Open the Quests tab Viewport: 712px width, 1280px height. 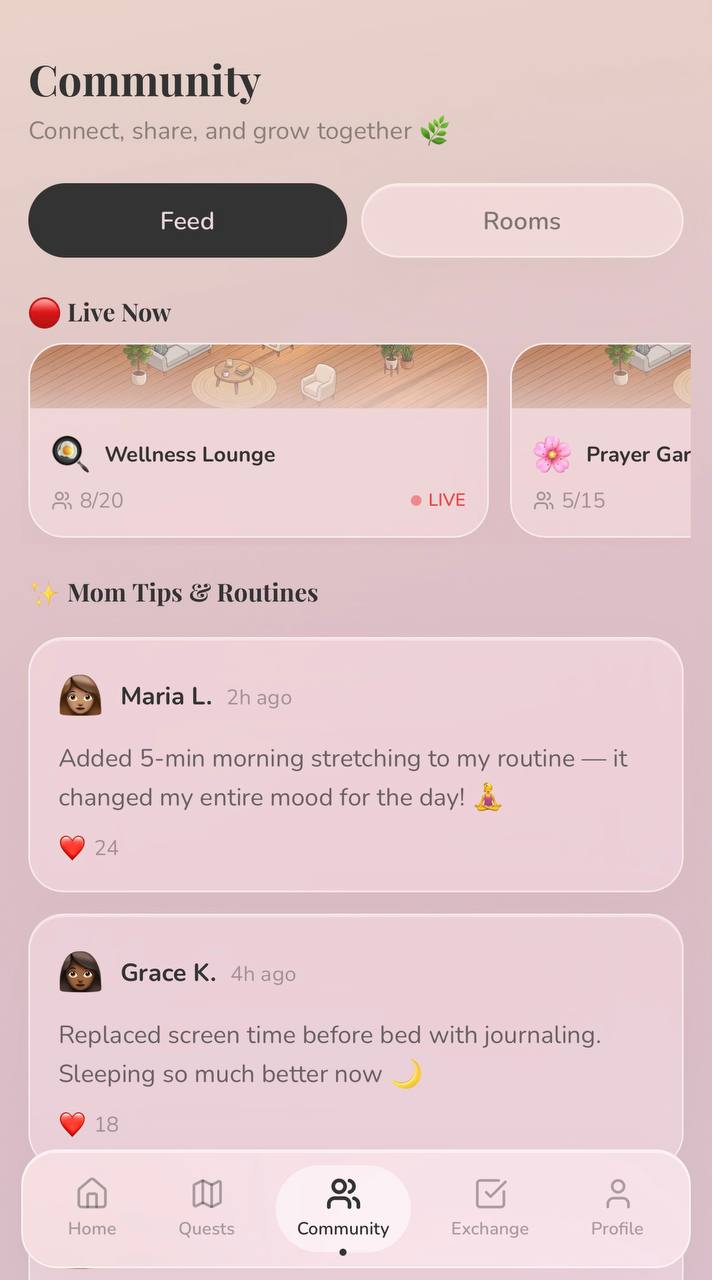click(206, 1207)
